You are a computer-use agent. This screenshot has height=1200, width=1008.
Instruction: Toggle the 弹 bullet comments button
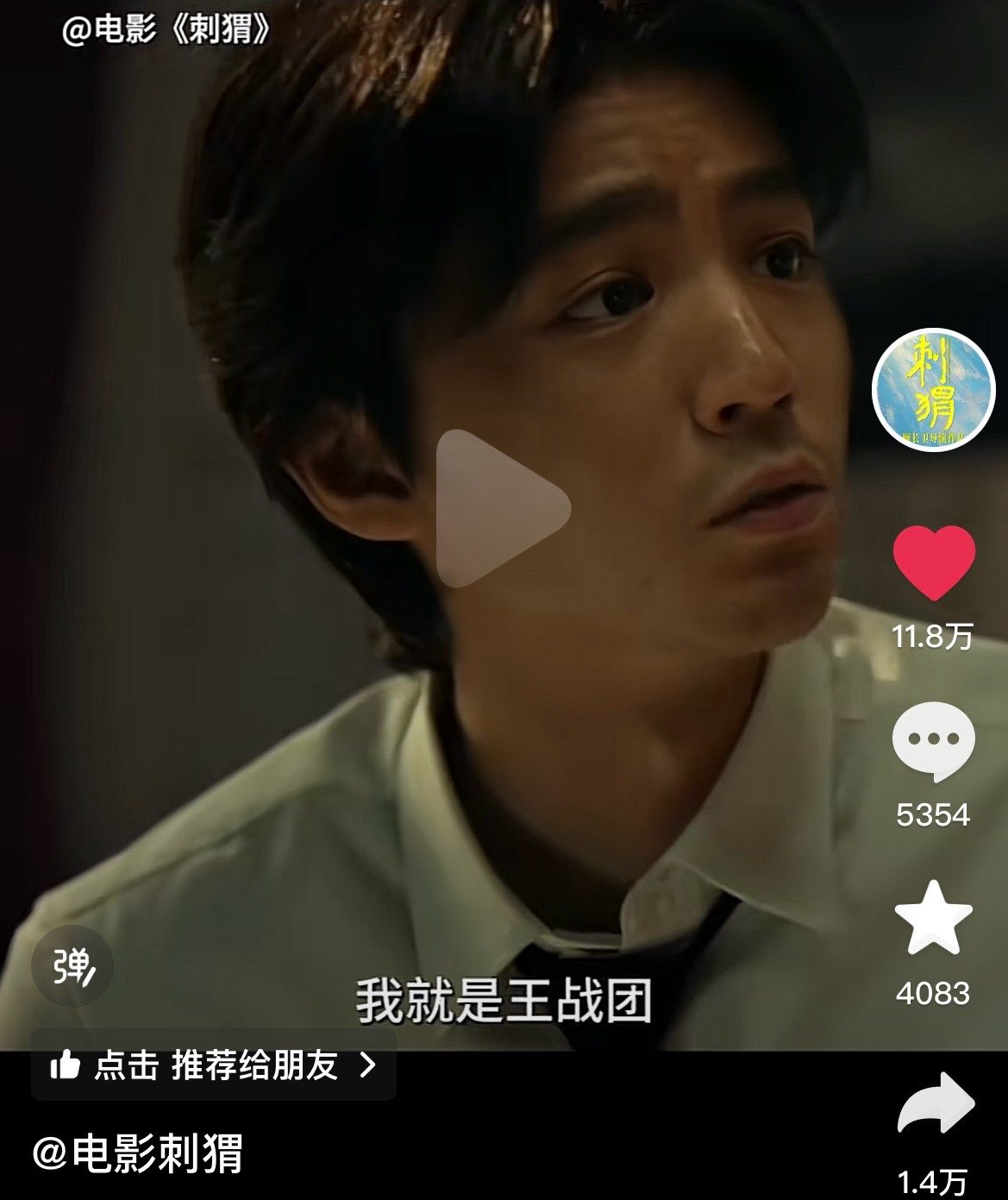pos(73,966)
